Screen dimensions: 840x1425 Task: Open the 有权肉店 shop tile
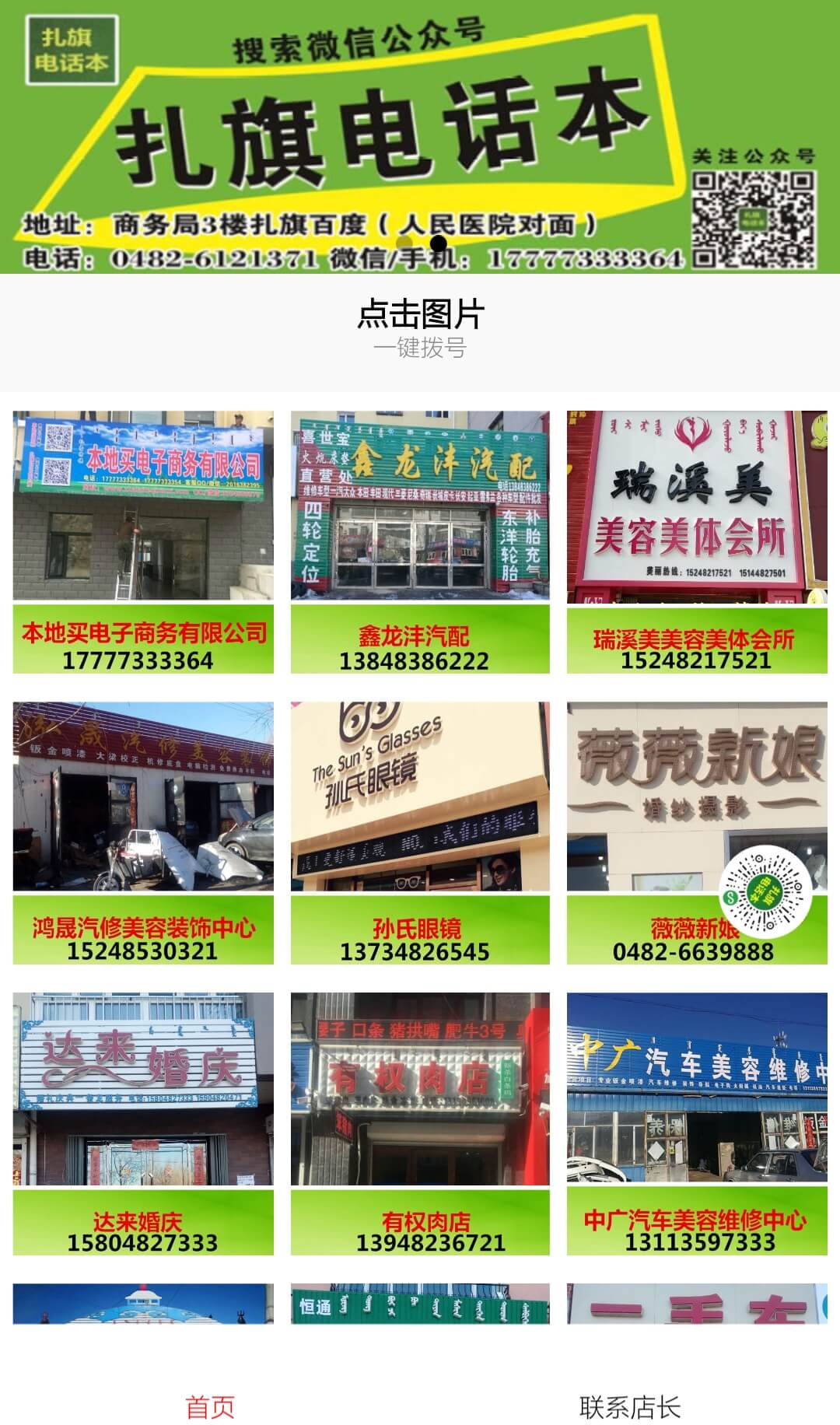coord(420,1123)
